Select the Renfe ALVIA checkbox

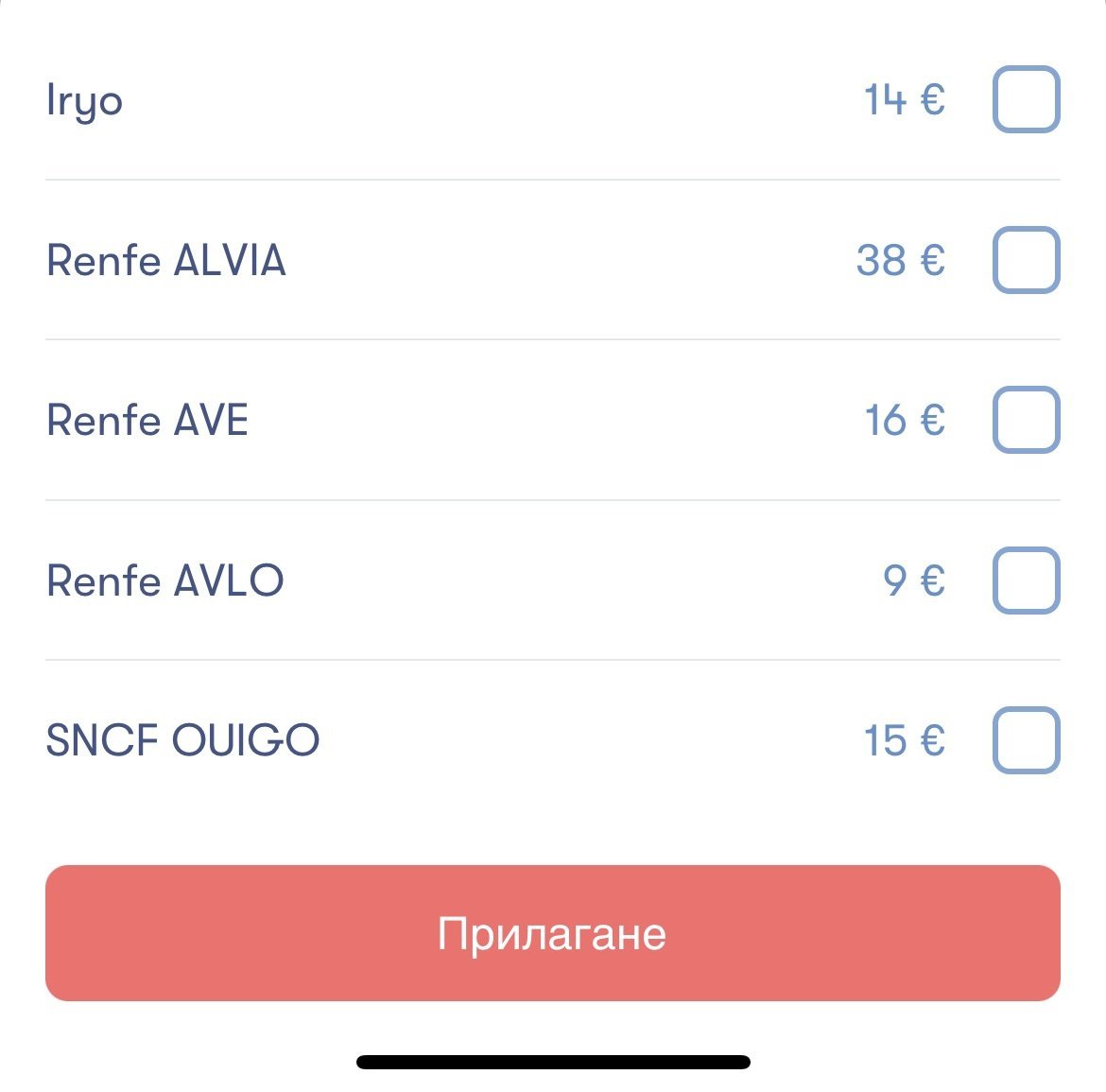[1026, 260]
